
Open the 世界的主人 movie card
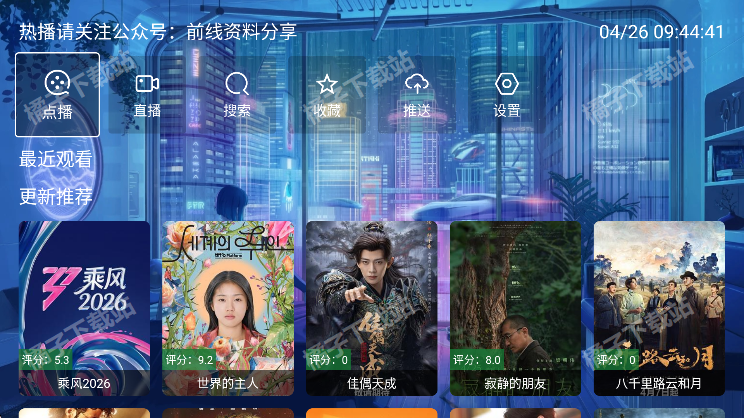[x=228, y=308]
